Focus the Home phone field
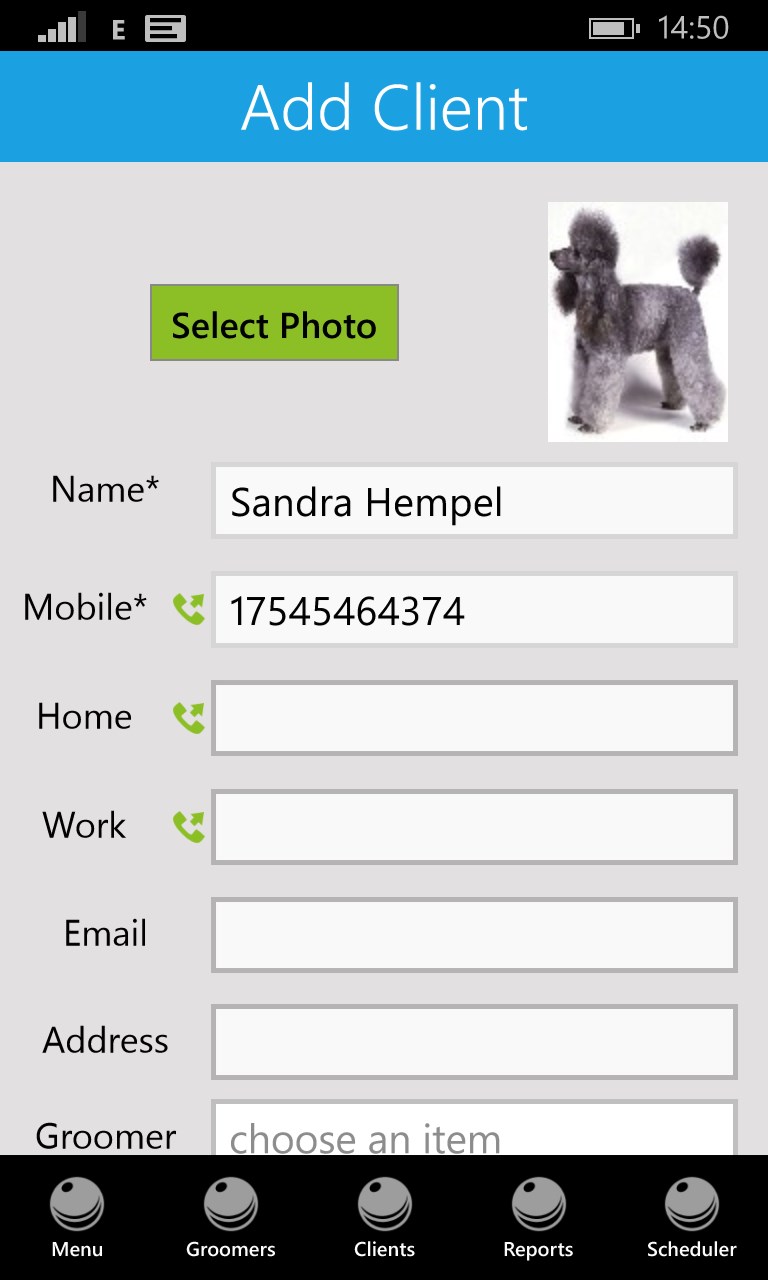This screenshot has width=768, height=1280. [x=474, y=718]
